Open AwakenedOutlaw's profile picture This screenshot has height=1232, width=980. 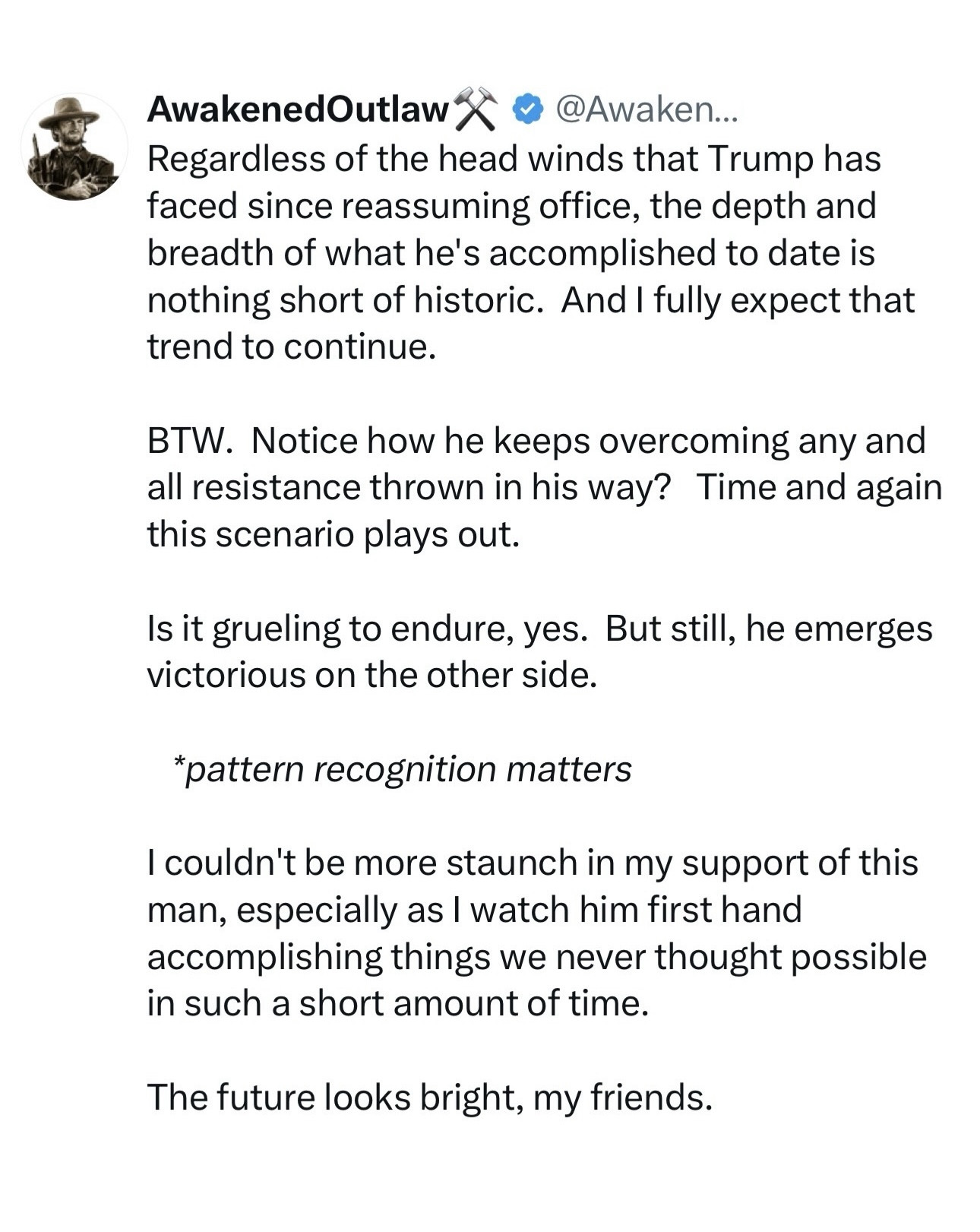click(x=74, y=147)
